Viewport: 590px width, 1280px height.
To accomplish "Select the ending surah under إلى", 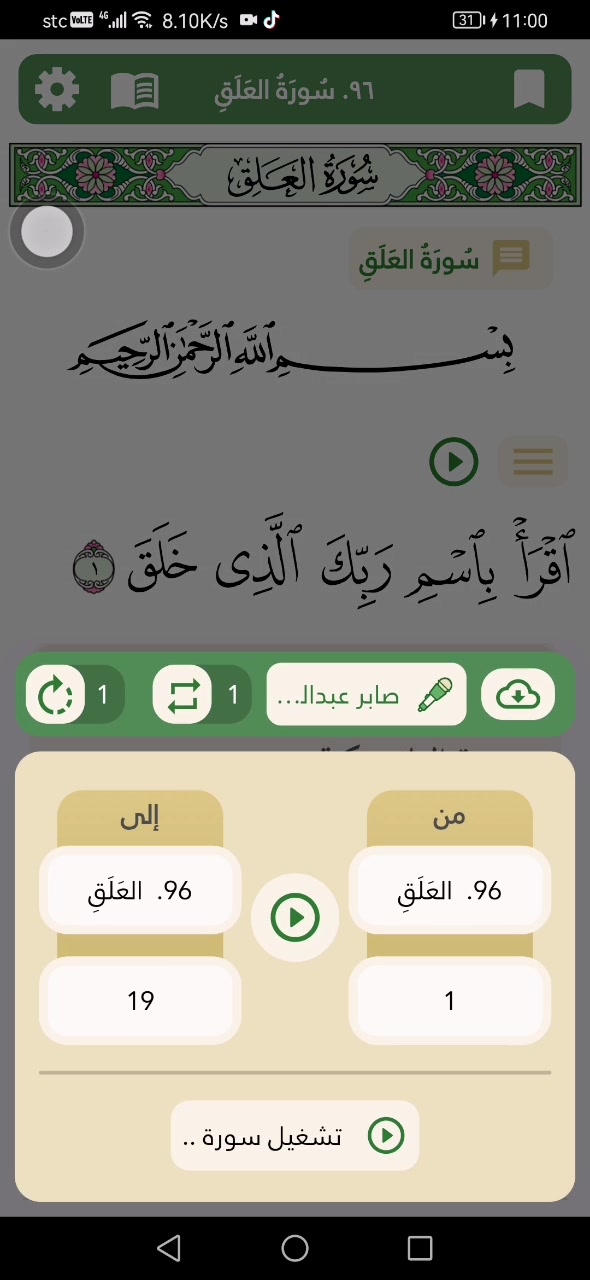I will click(x=140, y=891).
